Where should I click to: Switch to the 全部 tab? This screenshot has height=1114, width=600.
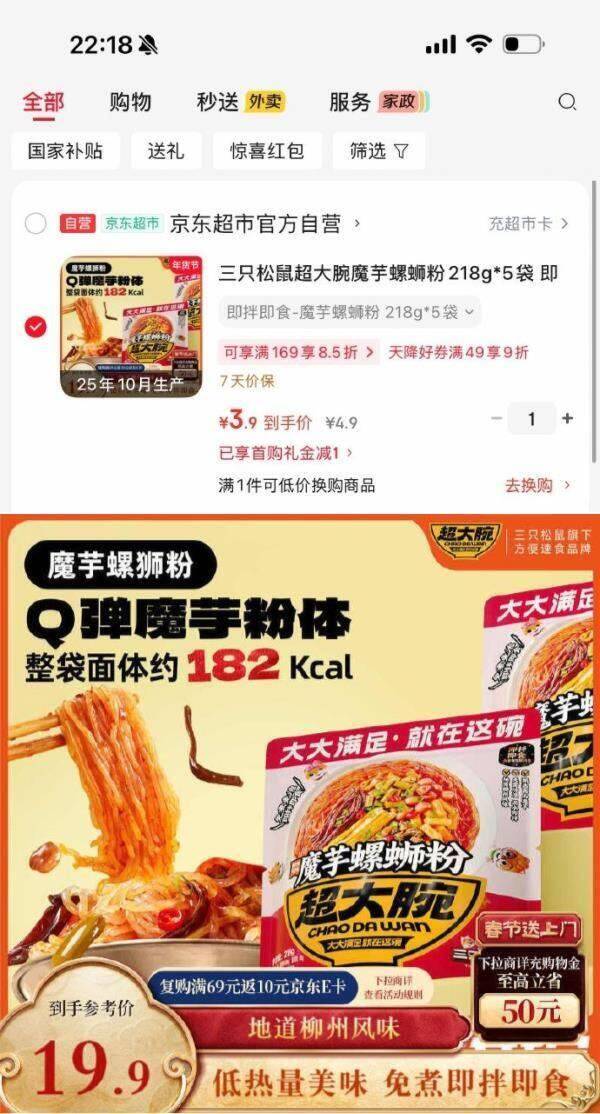point(43,101)
